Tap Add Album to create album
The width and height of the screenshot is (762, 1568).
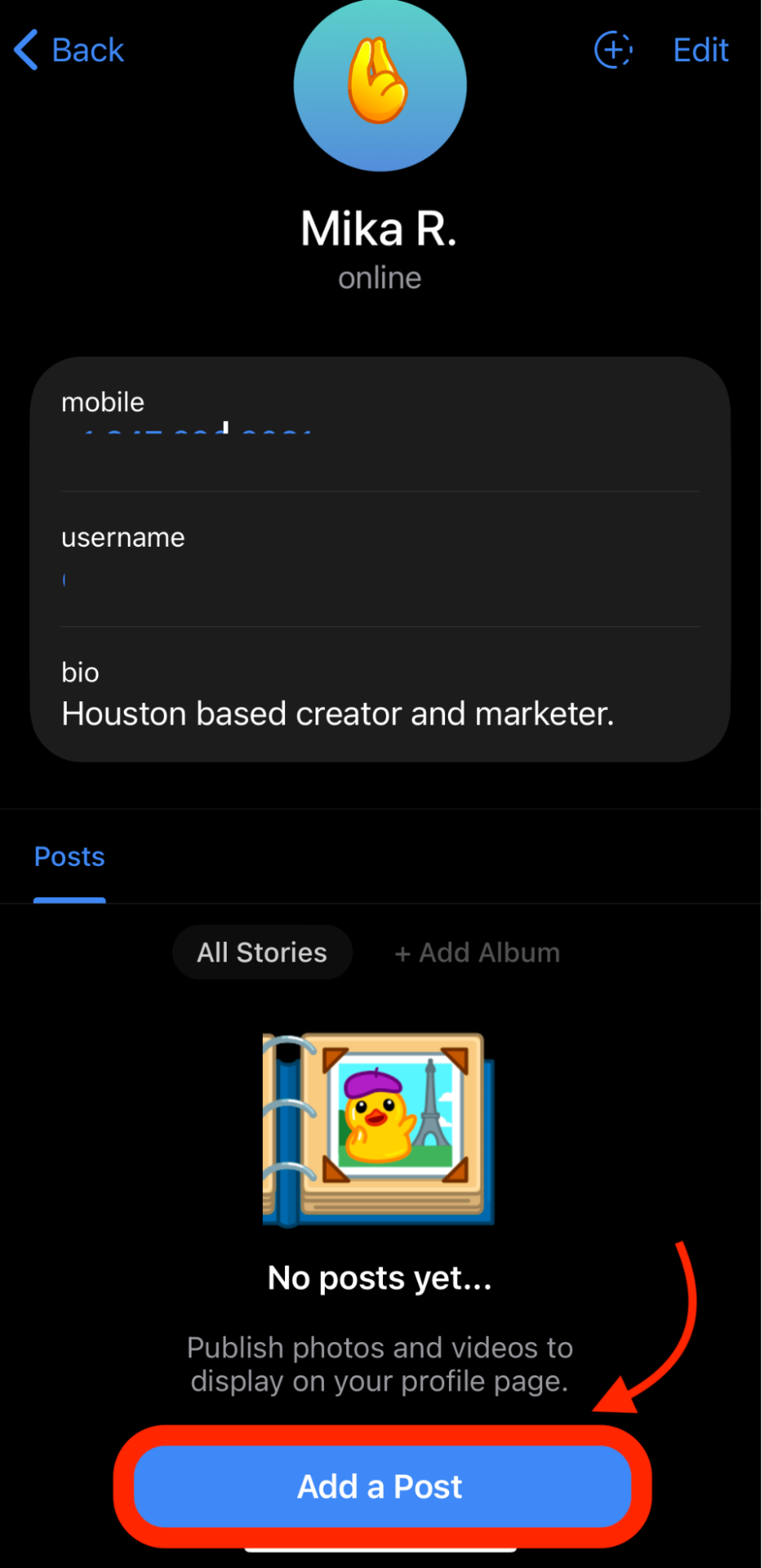tap(476, 951)
